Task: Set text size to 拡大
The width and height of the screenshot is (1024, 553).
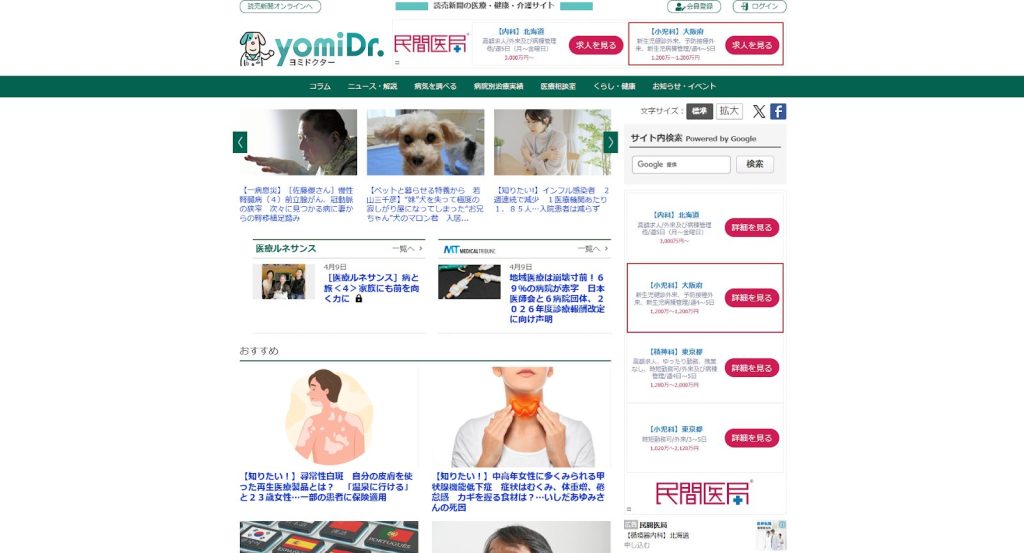Action: [x=730, y=111]
